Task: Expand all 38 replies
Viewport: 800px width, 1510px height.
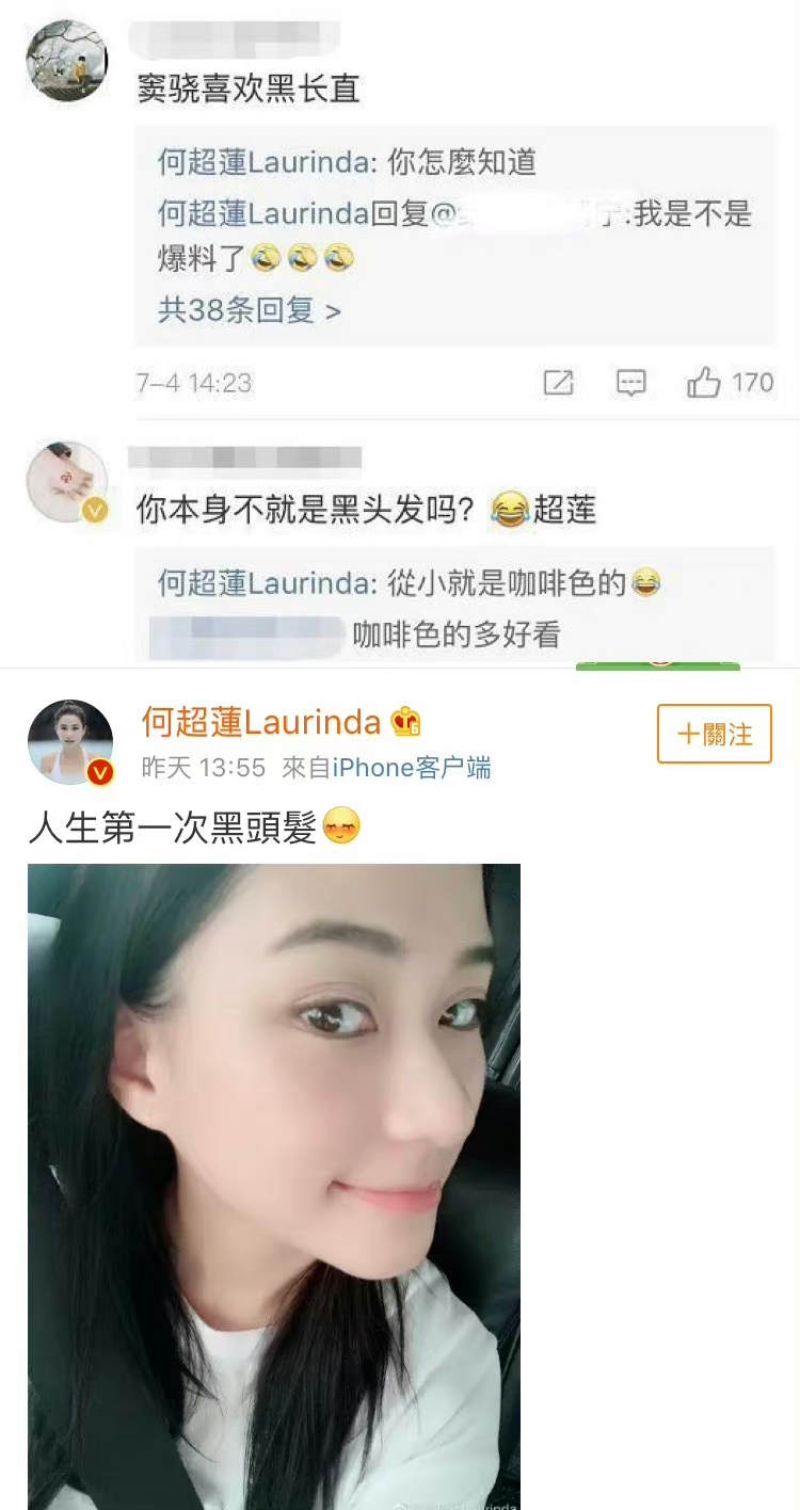Action: (249, 311)
